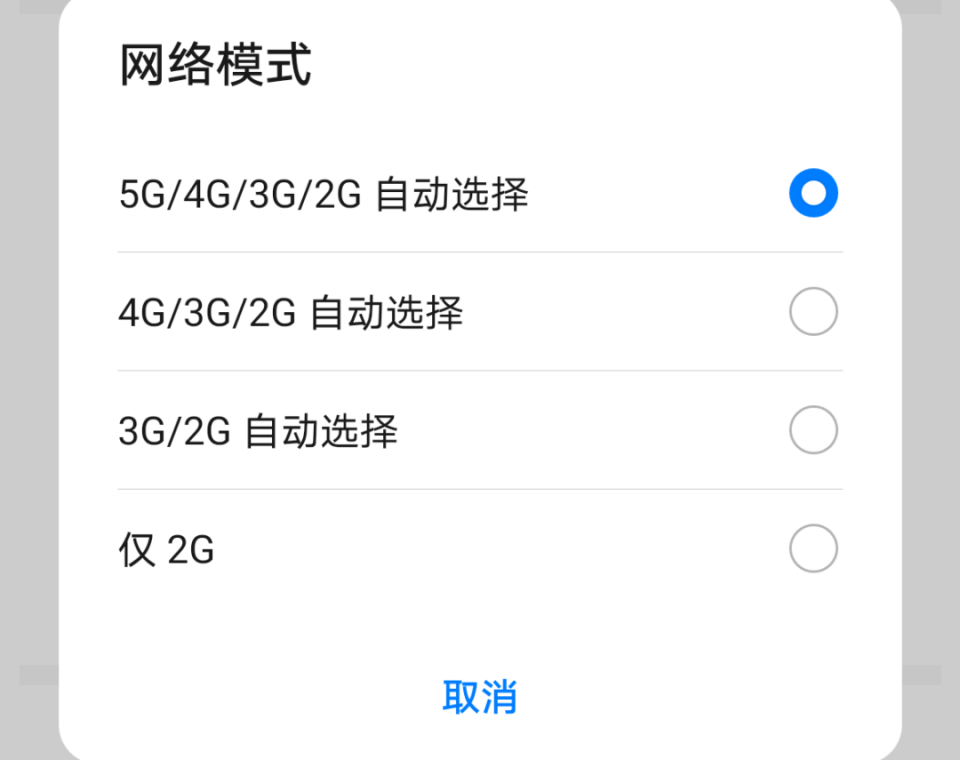Image resolution: width=960 pixels, height=760 pixels.
Task: Choose the 4G/3G/2G 自动选择 option
Action: point(812,313)
